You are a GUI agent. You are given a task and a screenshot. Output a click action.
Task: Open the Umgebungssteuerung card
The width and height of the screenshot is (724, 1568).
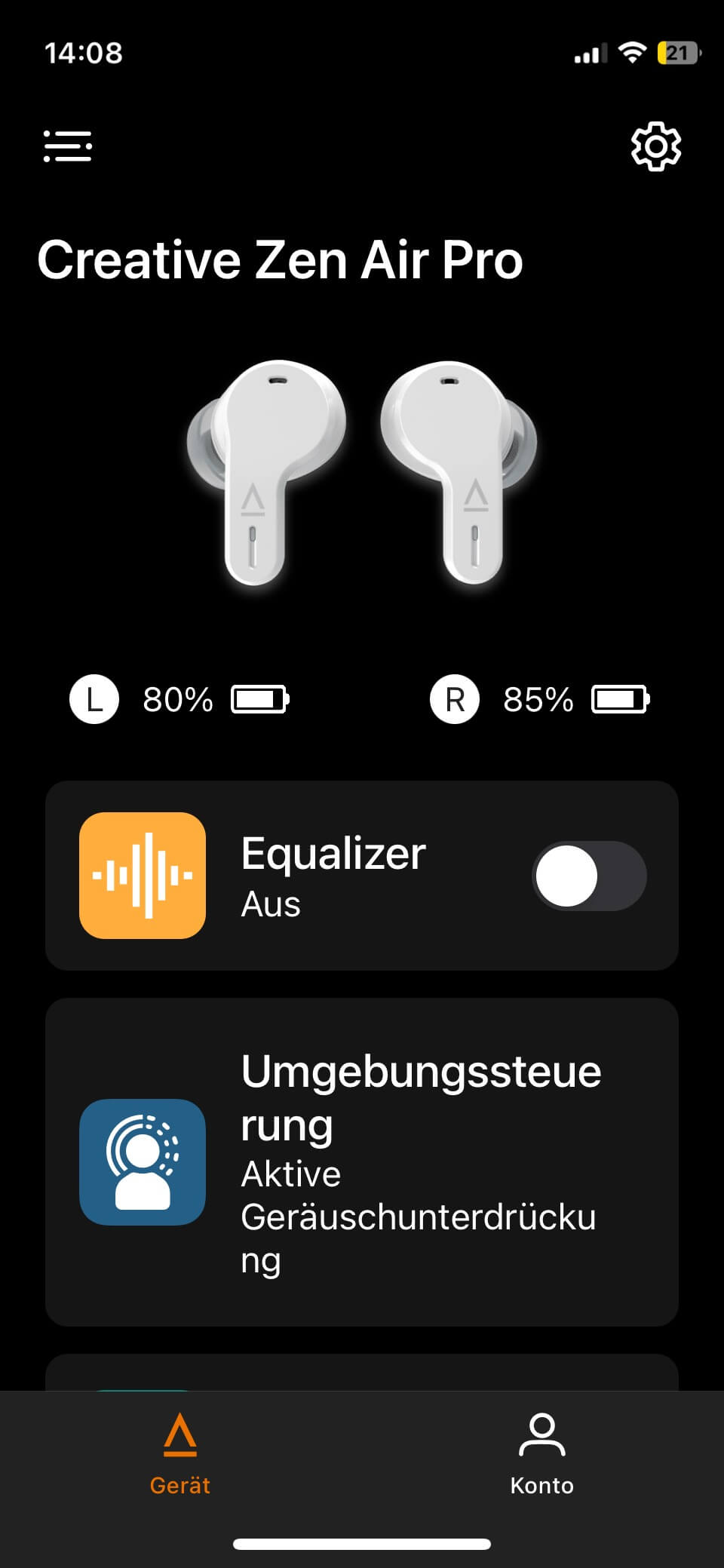pos(362,1161)
